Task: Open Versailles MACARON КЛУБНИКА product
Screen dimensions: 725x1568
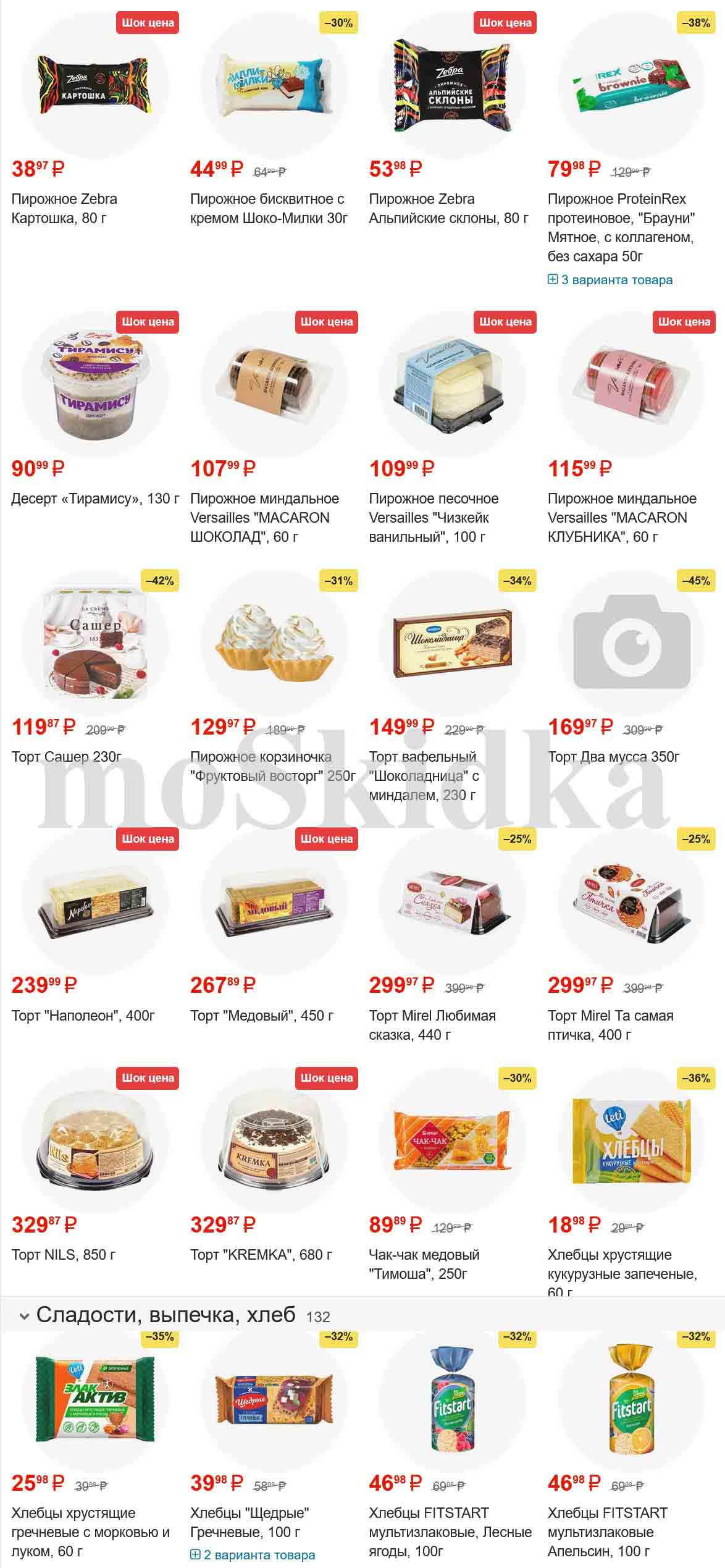Action: (622, 517)
